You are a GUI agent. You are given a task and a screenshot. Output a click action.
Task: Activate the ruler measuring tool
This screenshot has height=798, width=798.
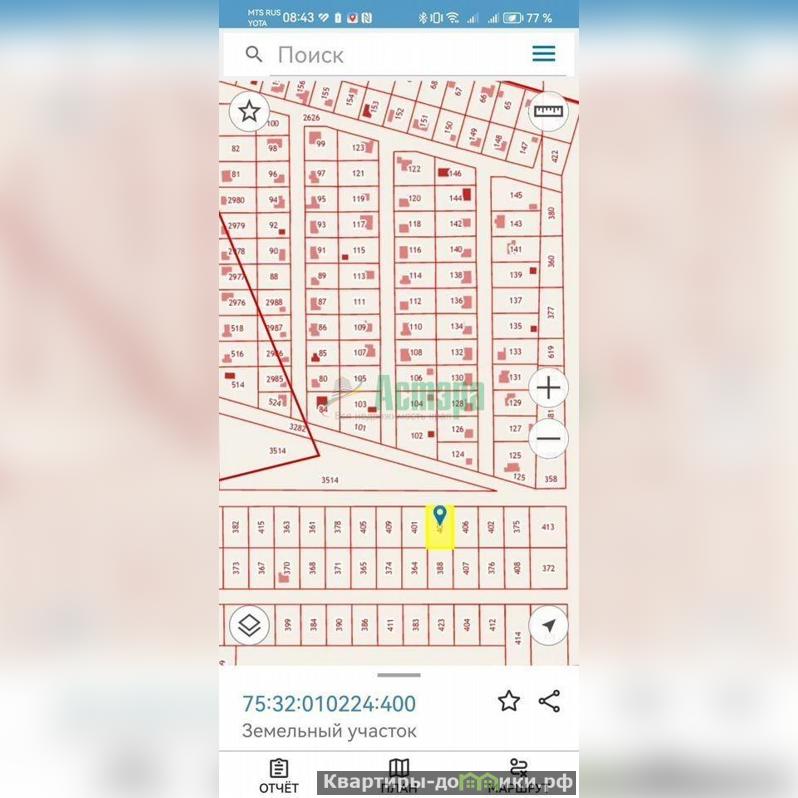click(548, 112)
